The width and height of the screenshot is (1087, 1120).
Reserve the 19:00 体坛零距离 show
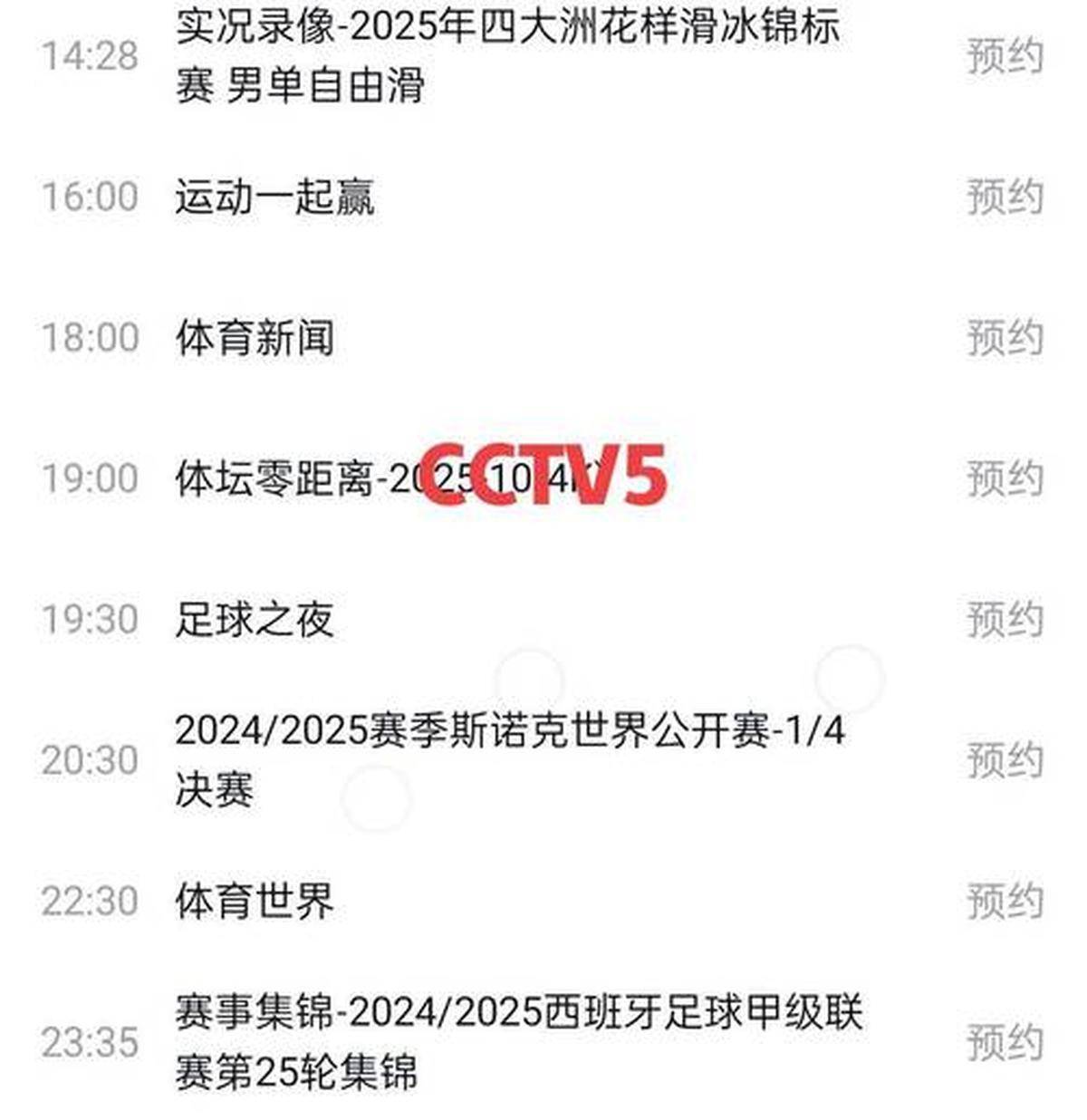tap(1005, 478)
